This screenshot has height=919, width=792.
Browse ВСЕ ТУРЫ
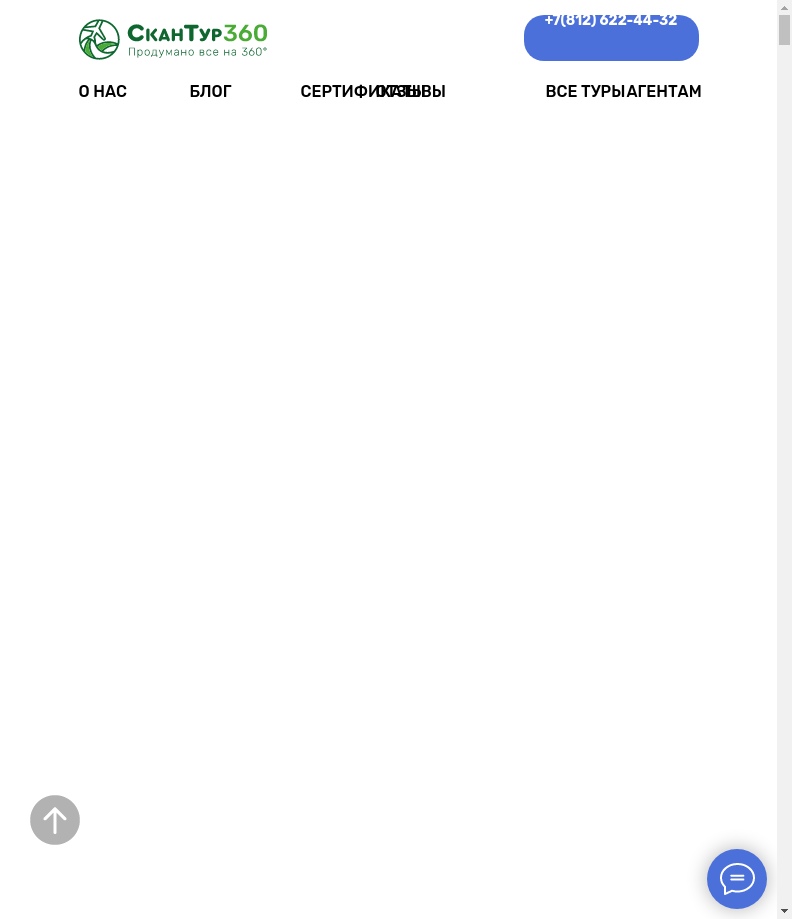(x=583, y=92)
